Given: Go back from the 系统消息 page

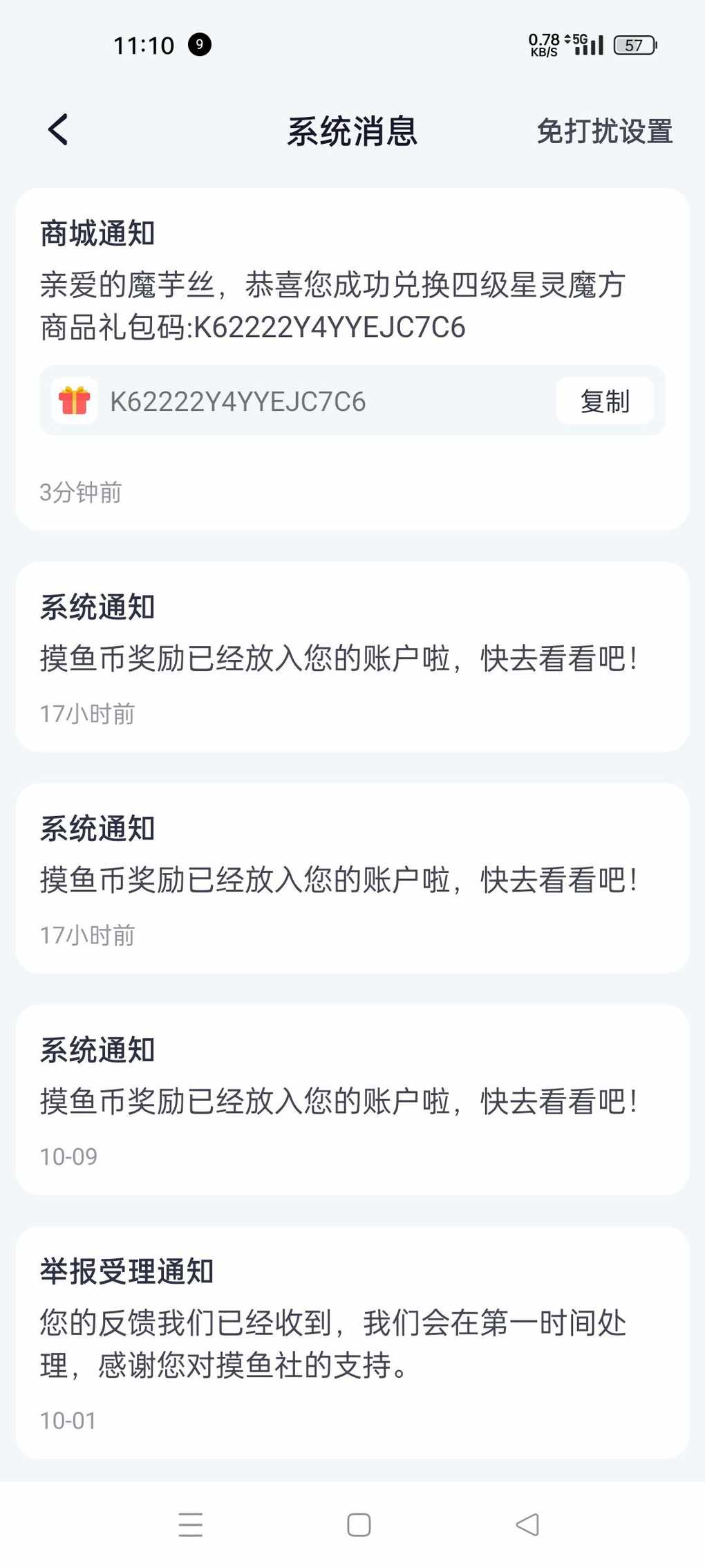Looking at the screenshot, I should pyautogui.click(x=59, y=130).
